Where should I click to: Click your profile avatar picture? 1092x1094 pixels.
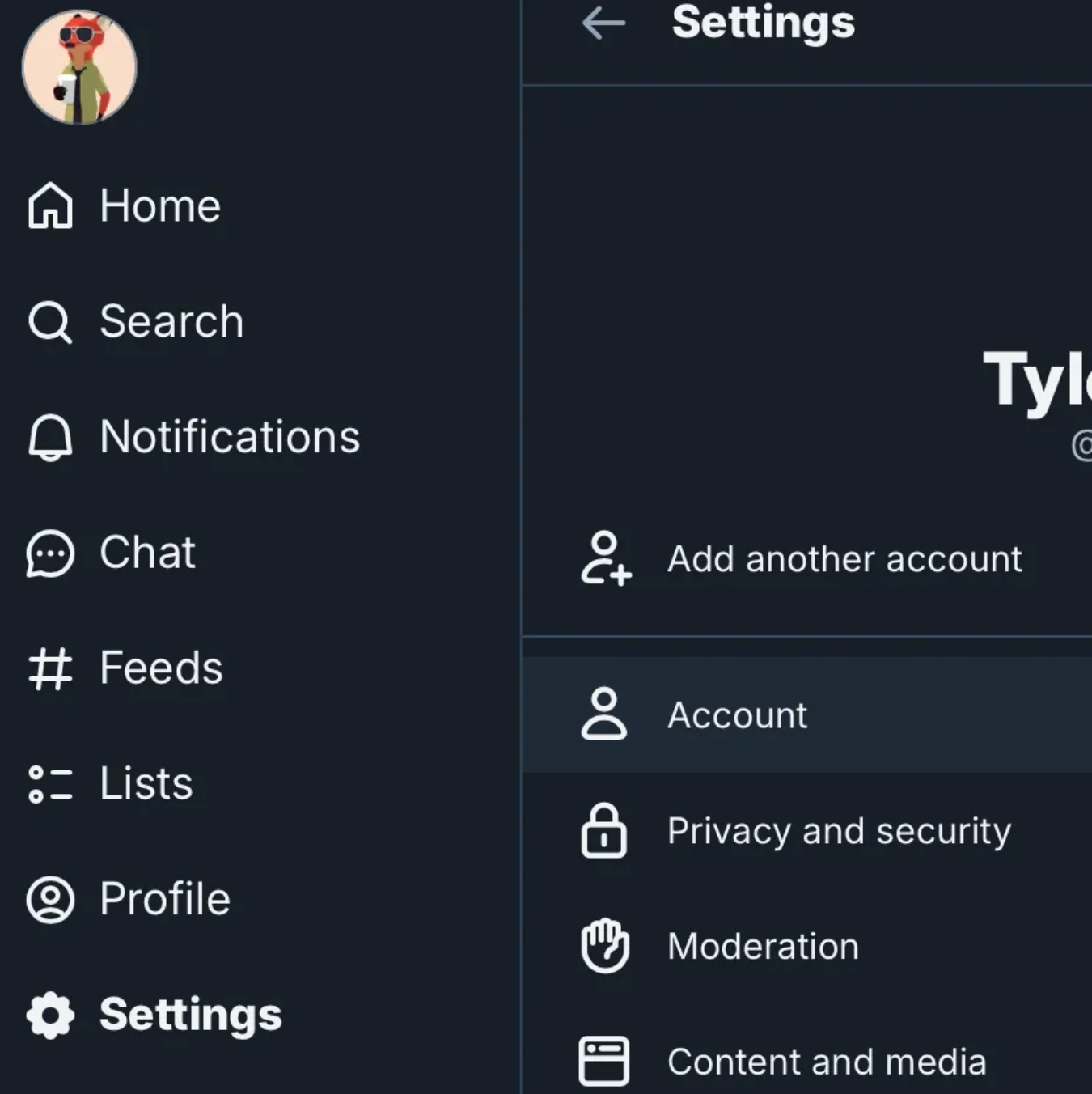(x=80, y=68)
